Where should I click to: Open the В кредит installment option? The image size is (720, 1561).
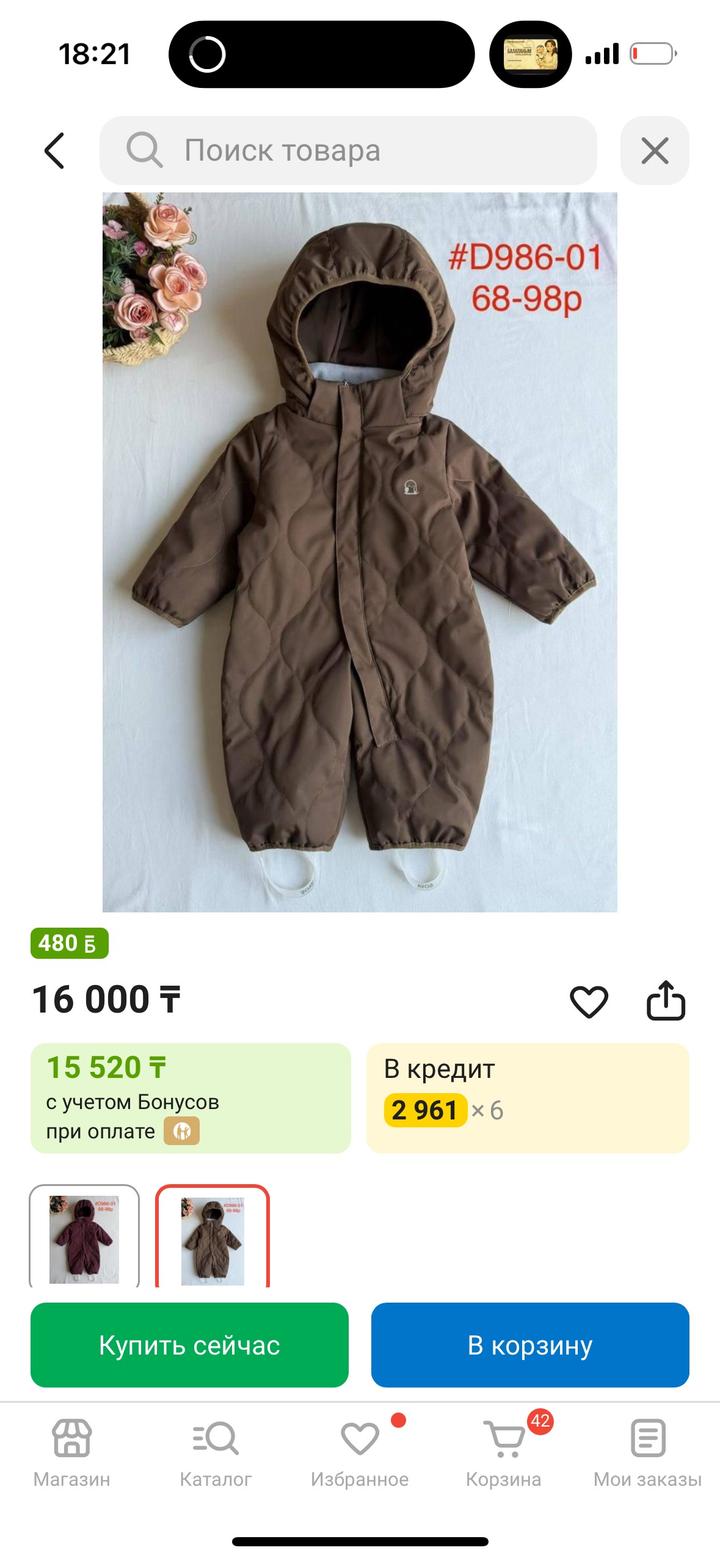coord(527,1098)
